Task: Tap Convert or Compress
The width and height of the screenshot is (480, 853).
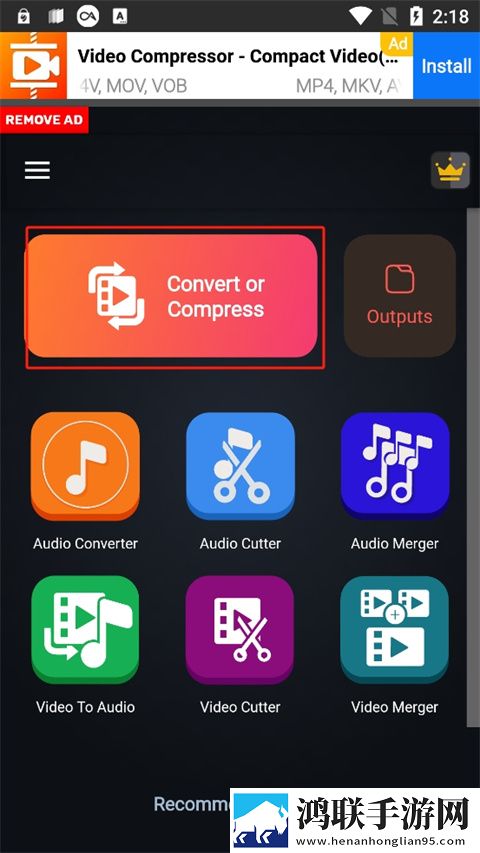Action: pos(171,296)
